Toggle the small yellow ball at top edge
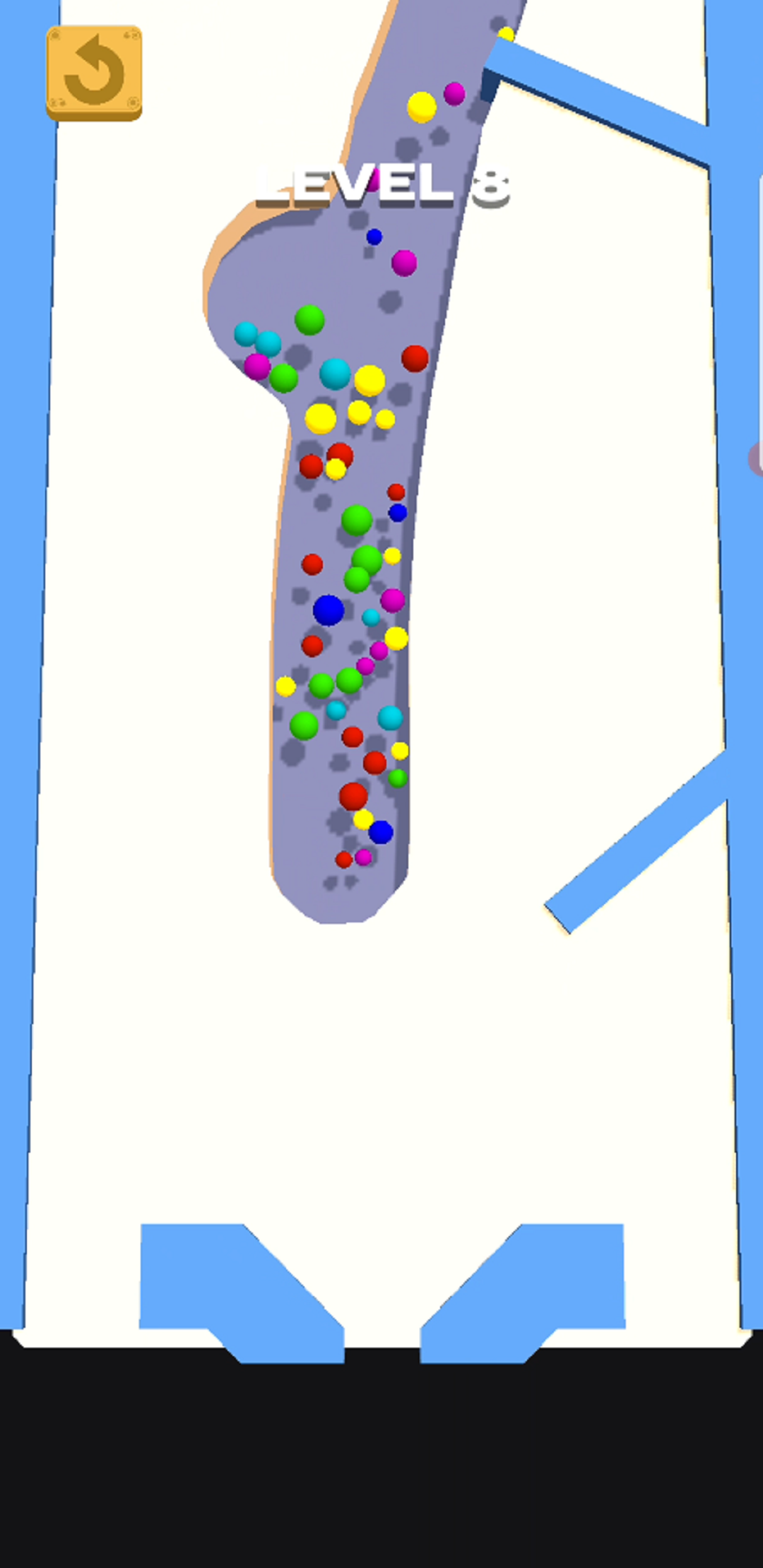Viewport: 763px width, 1568px height. pos(506,33)
